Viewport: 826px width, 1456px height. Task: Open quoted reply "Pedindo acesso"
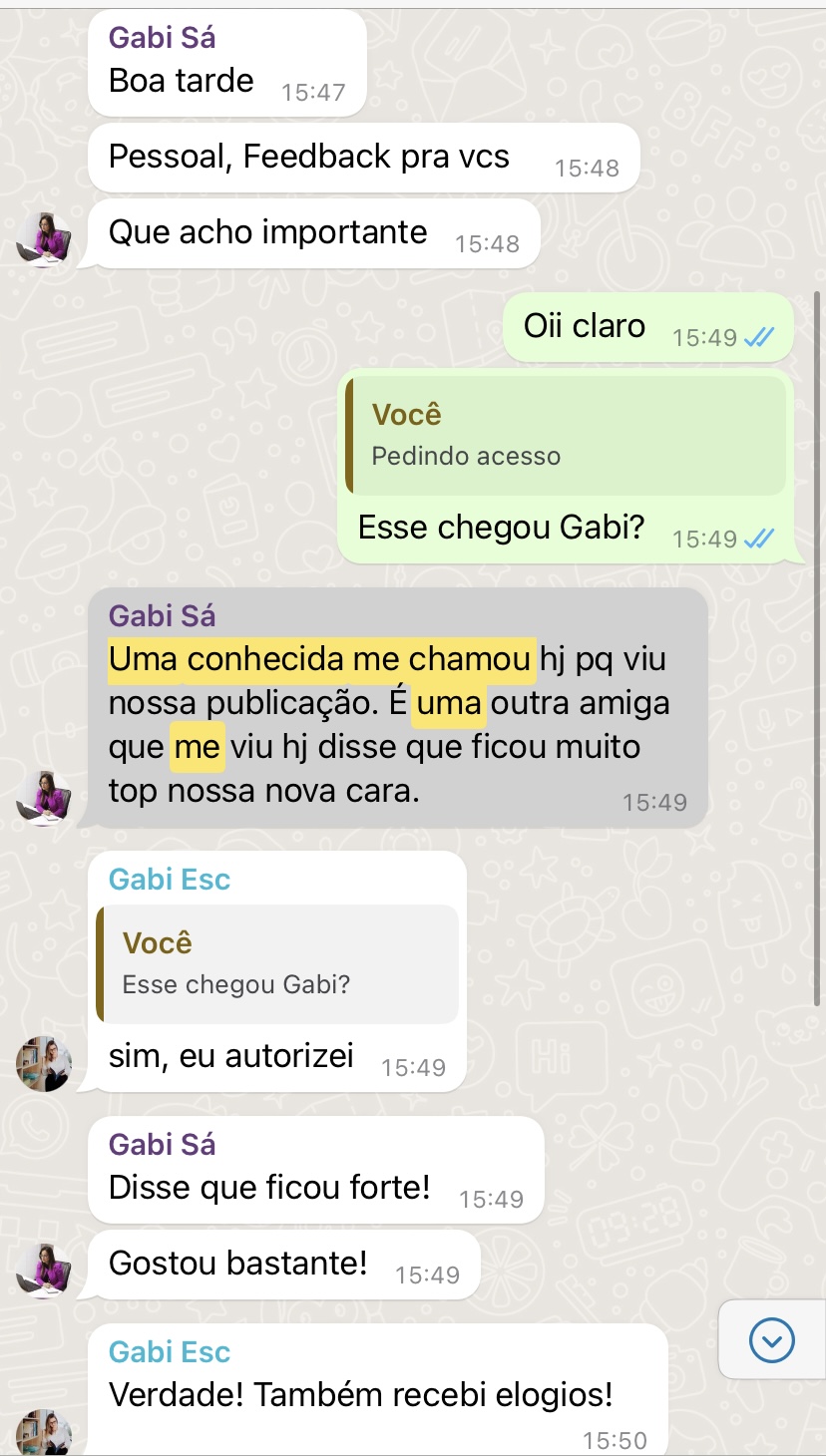click(566, 435)
